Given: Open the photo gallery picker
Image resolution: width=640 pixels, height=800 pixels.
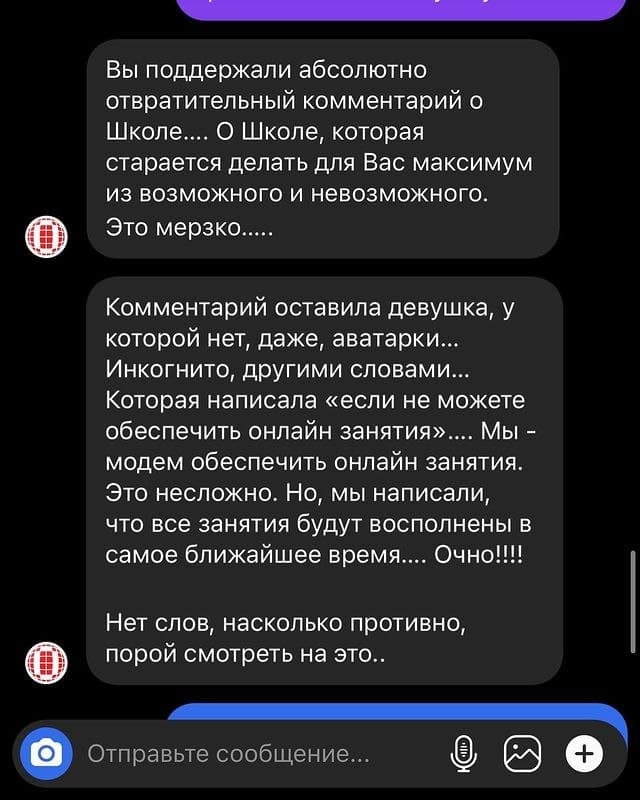Looking at the screenshot, I should tap(522, 753).
